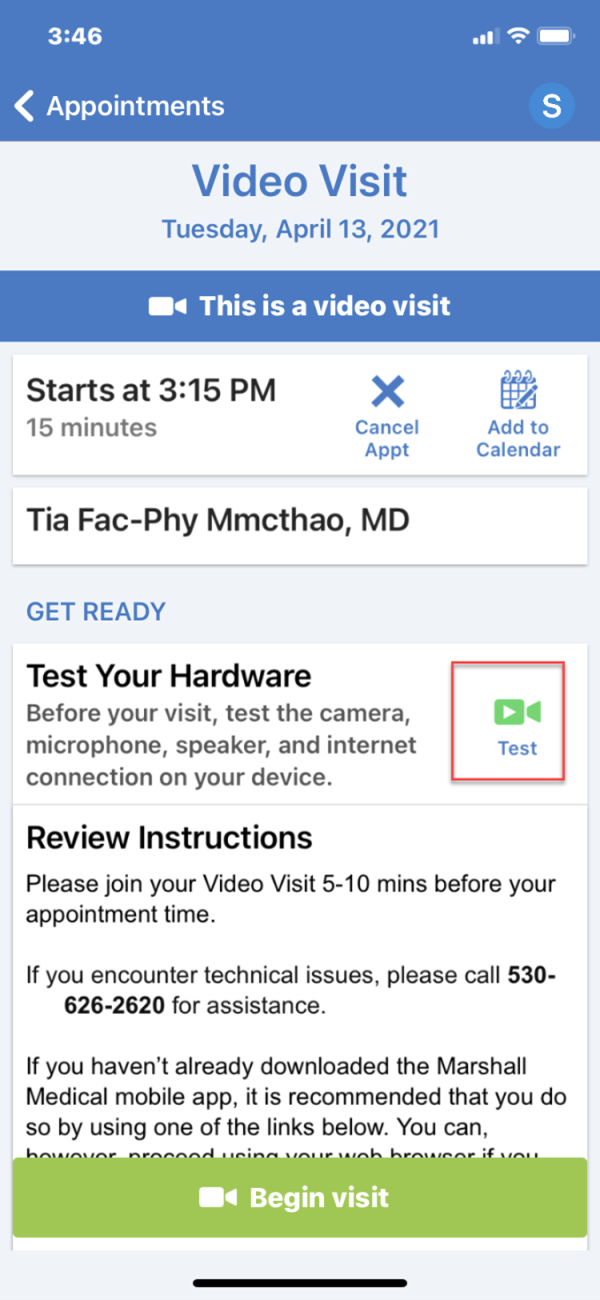Open provider Tia Fac-Phy Mmcthao, MD
The image size is (600, 1300).
coord(300,526)
